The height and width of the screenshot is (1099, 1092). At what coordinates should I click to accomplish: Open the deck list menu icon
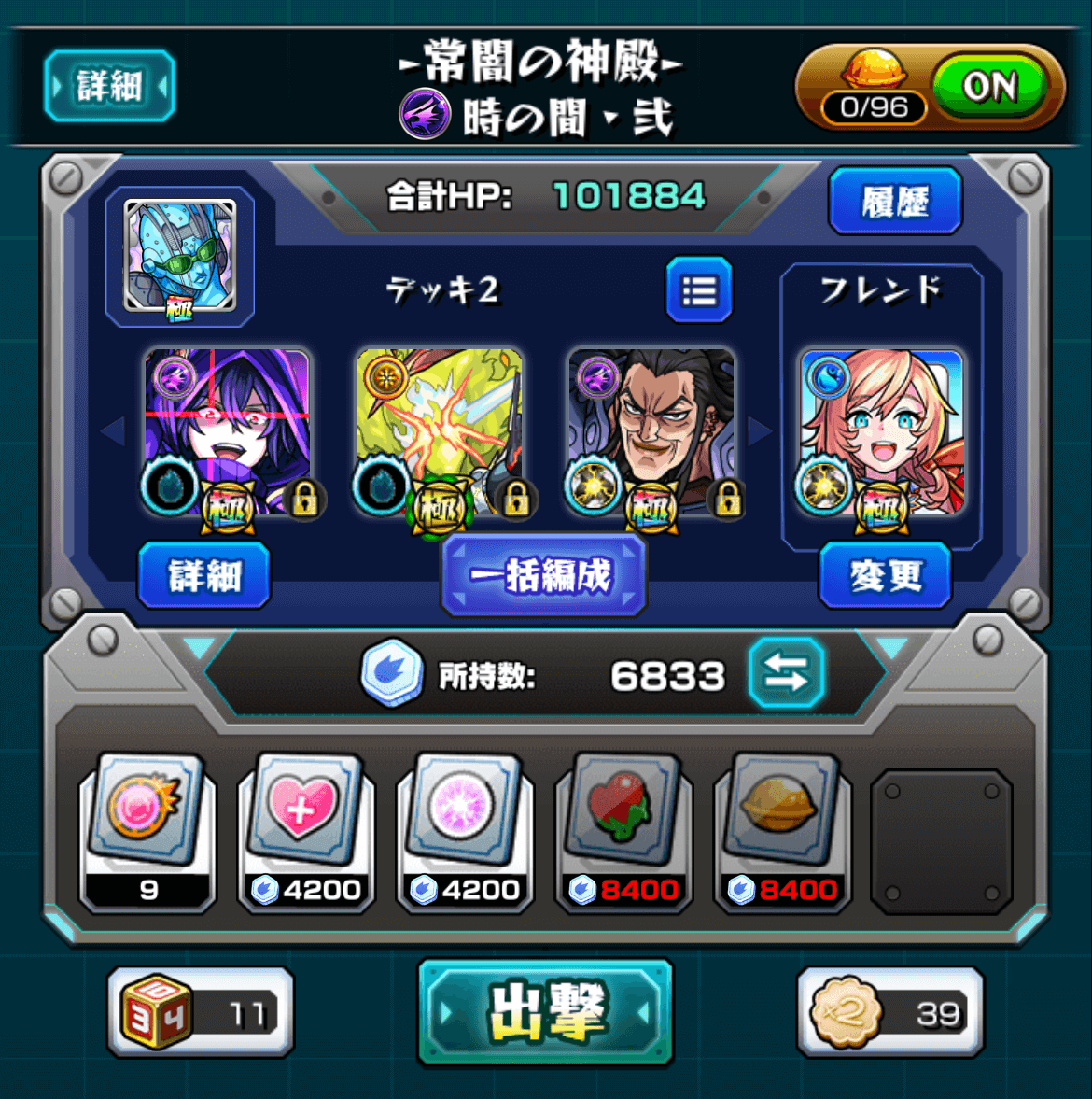coord(699,290)
